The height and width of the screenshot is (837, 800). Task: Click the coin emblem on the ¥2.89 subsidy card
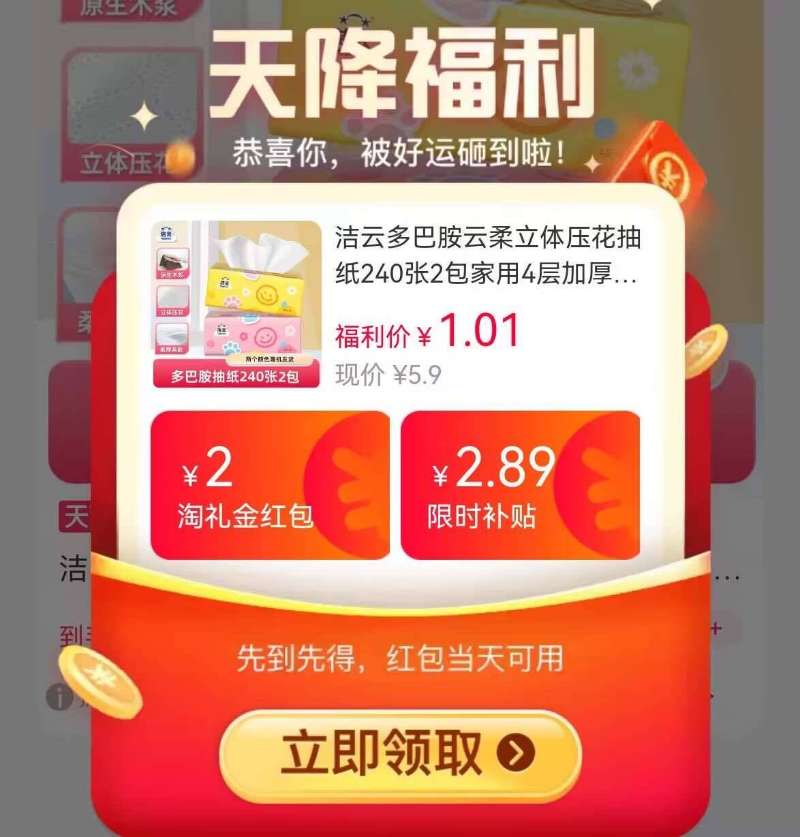pyautogui.click(x=601, y=492)
